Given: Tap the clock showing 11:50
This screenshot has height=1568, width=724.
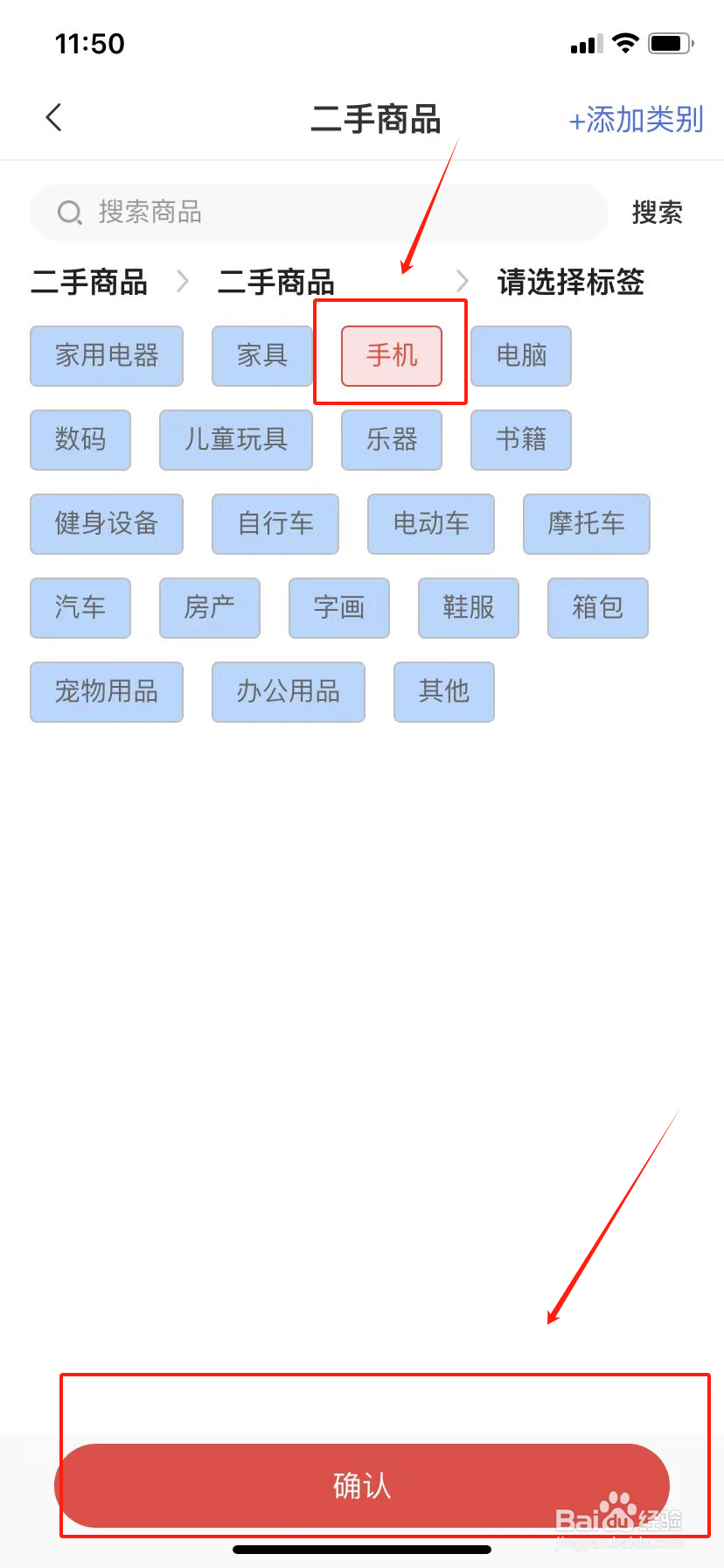Looking at the screenshot, I should tap(89, 43).
